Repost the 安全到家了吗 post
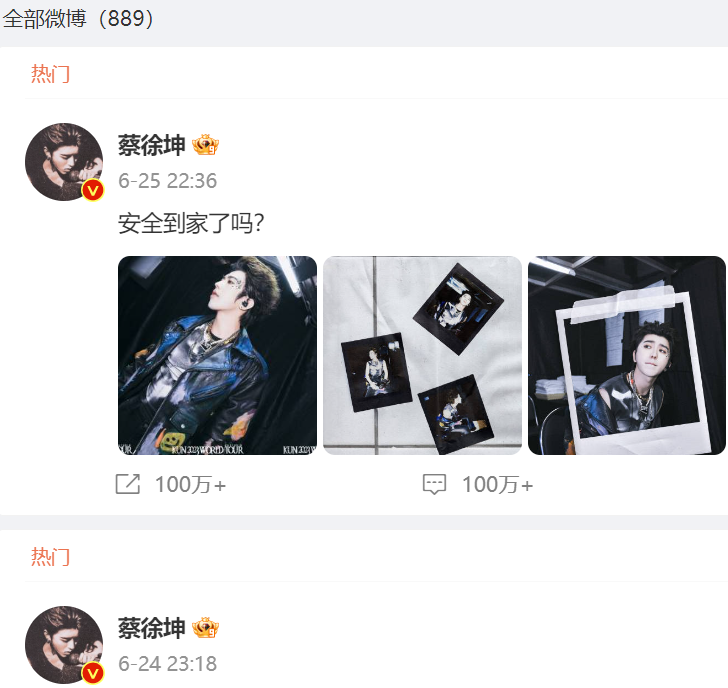728x688 pixels. coord(170,484)
